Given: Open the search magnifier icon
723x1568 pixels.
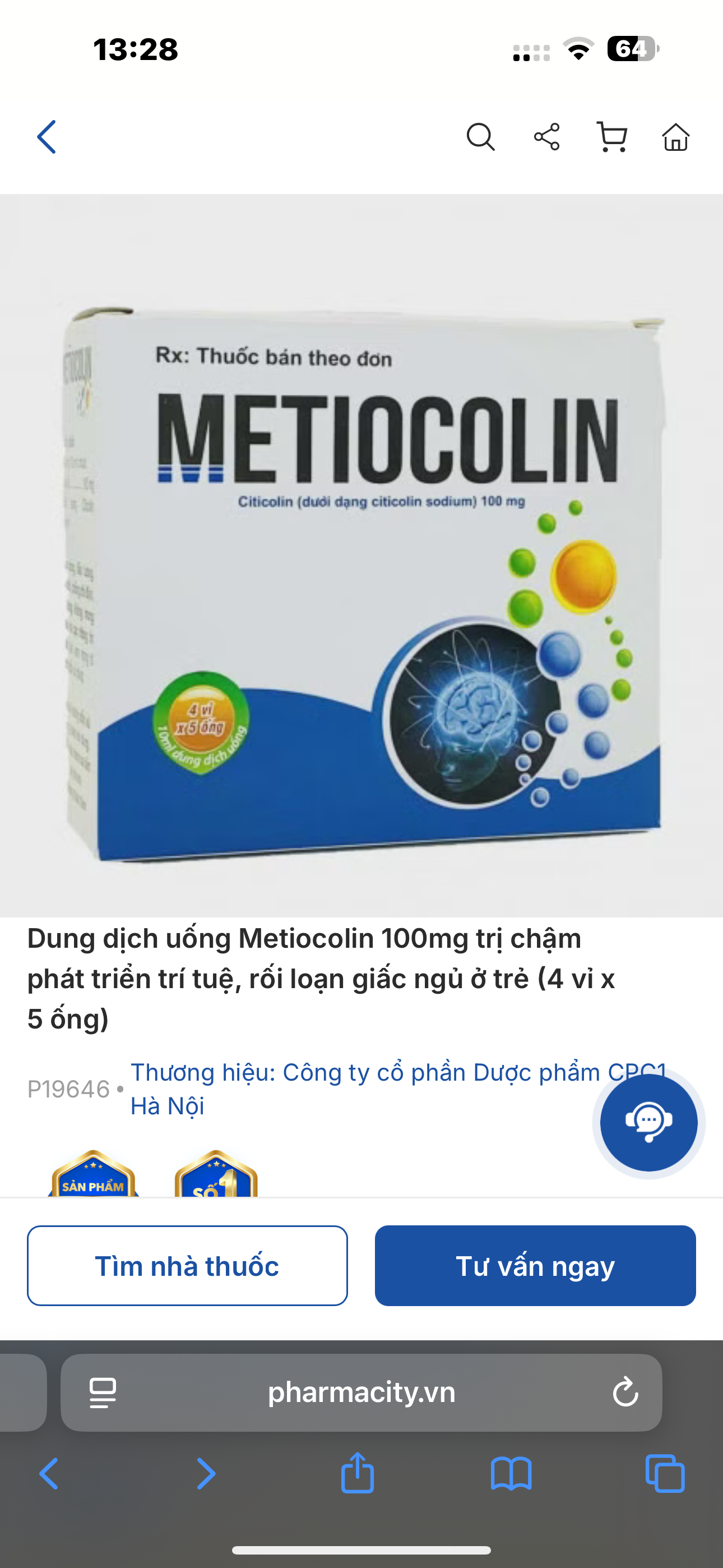Looking at the screenshot, I should (x=480, y=137).
